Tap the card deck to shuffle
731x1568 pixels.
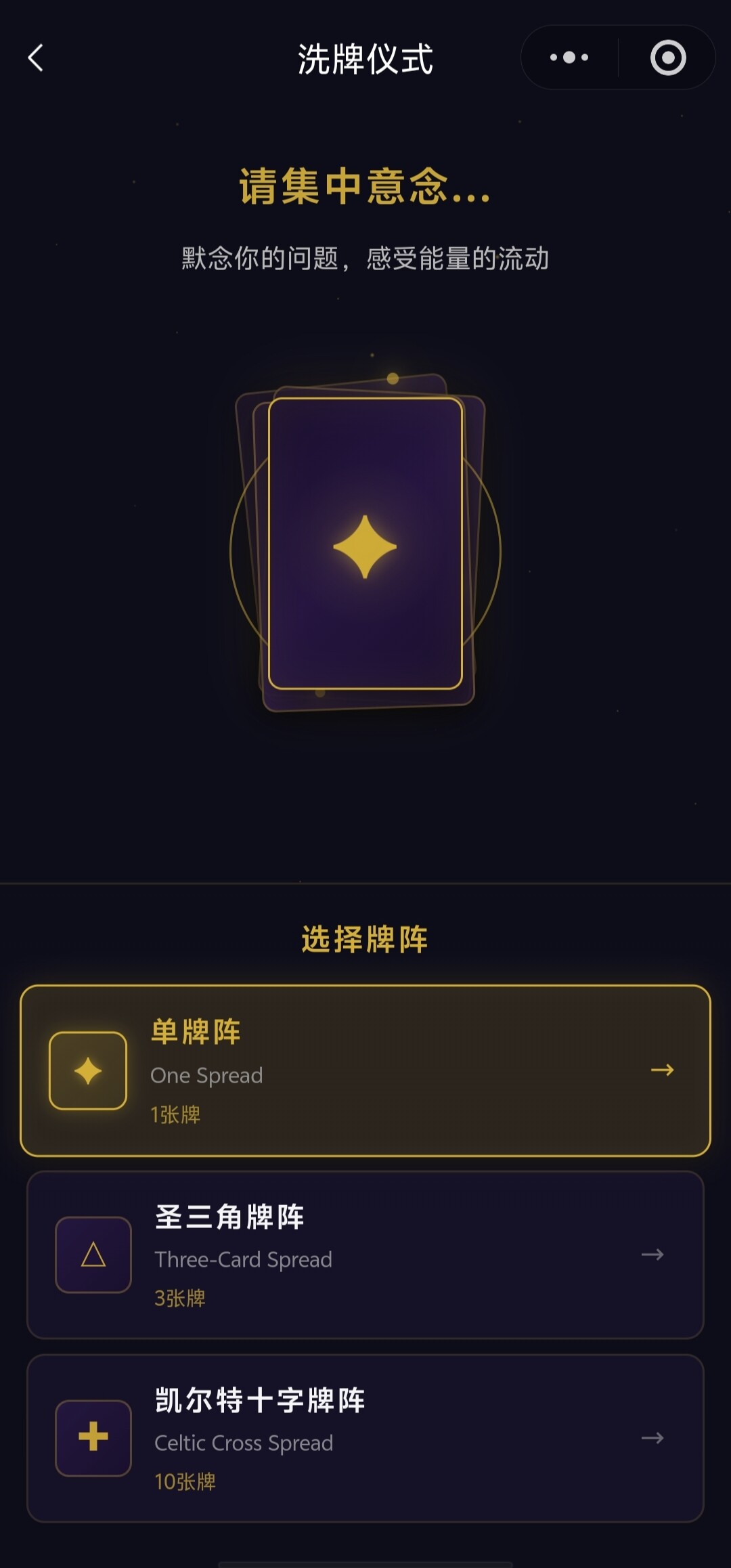point(365,544)
